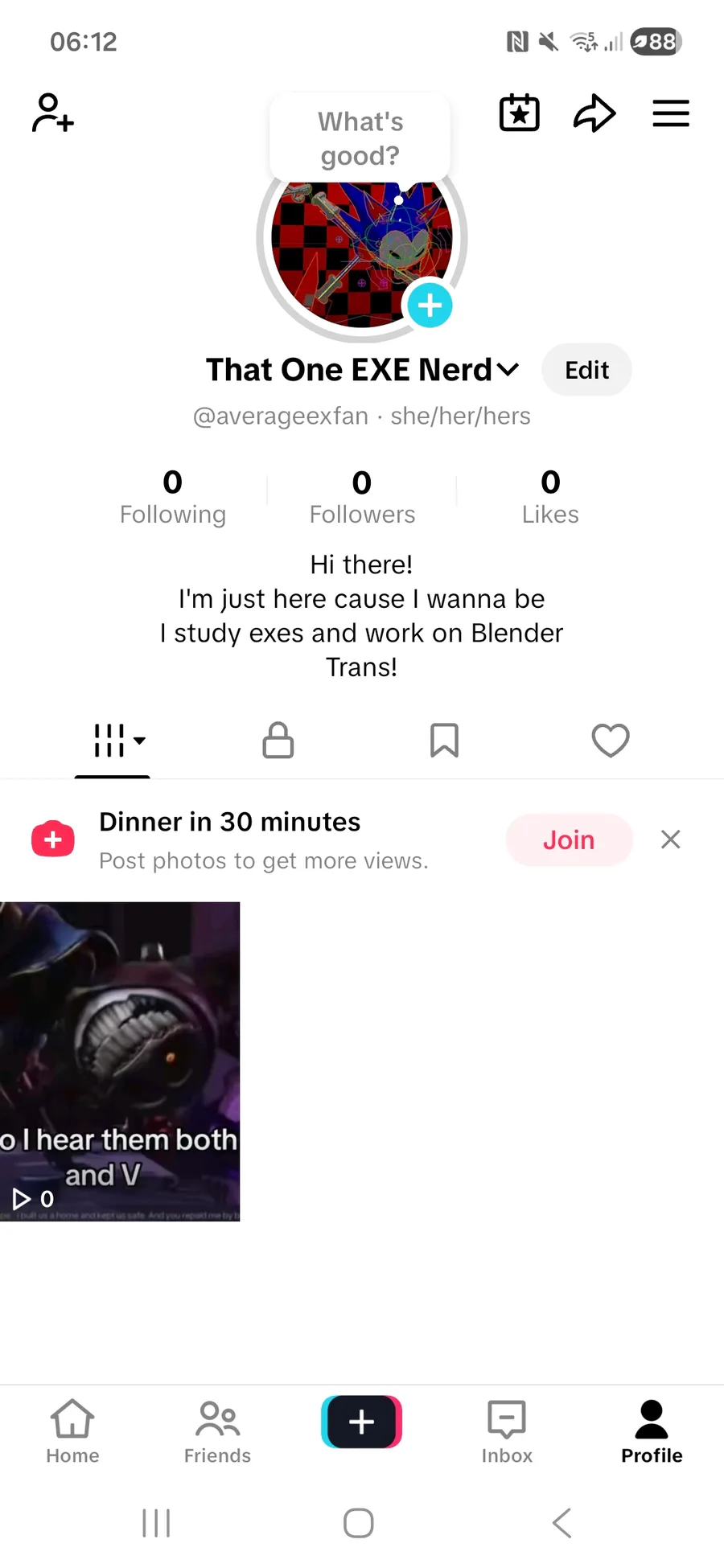
Task: Create a new post with the plus button
Action: (361, 1422)
